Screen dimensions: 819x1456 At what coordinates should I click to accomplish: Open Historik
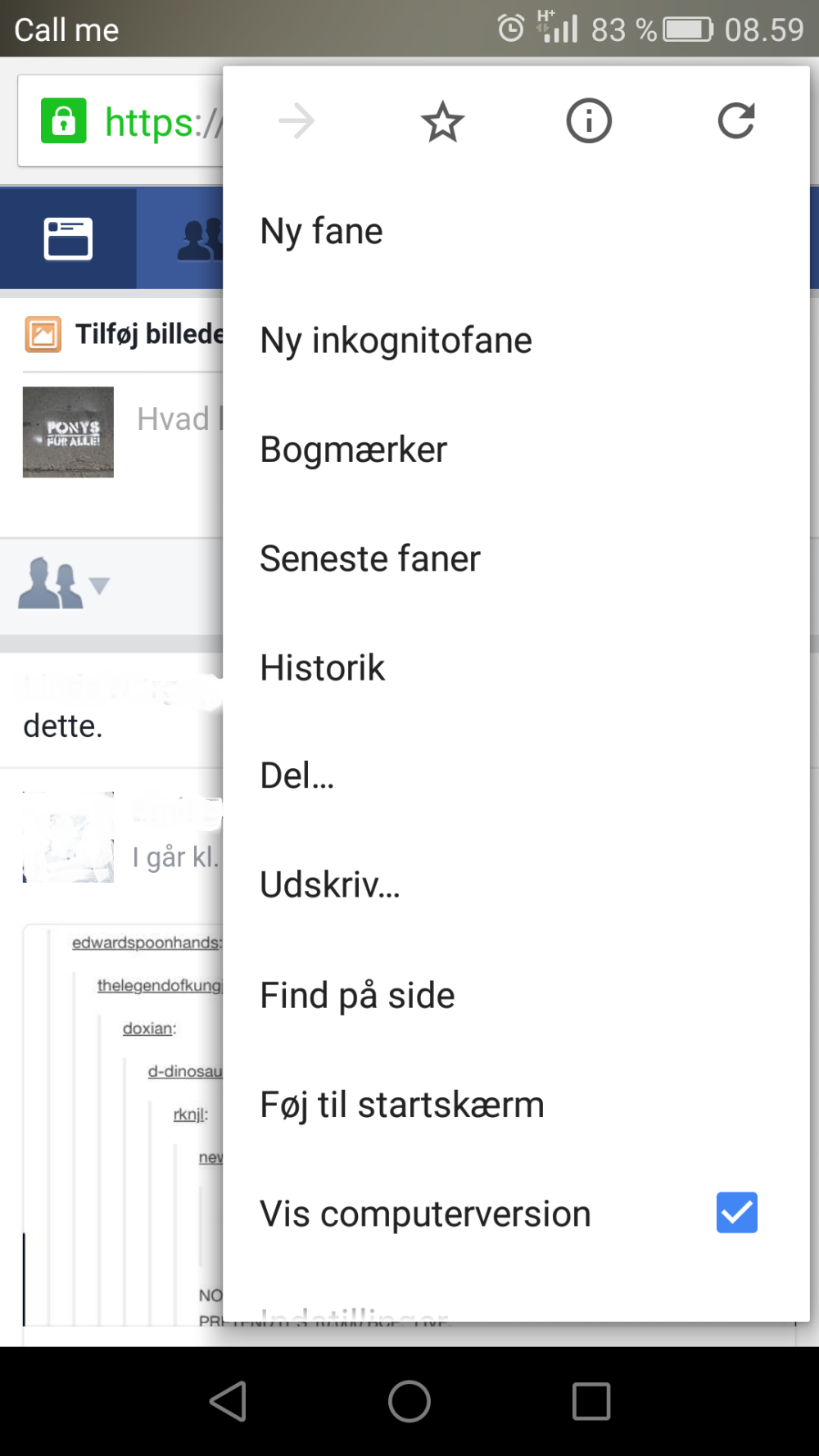322,667
